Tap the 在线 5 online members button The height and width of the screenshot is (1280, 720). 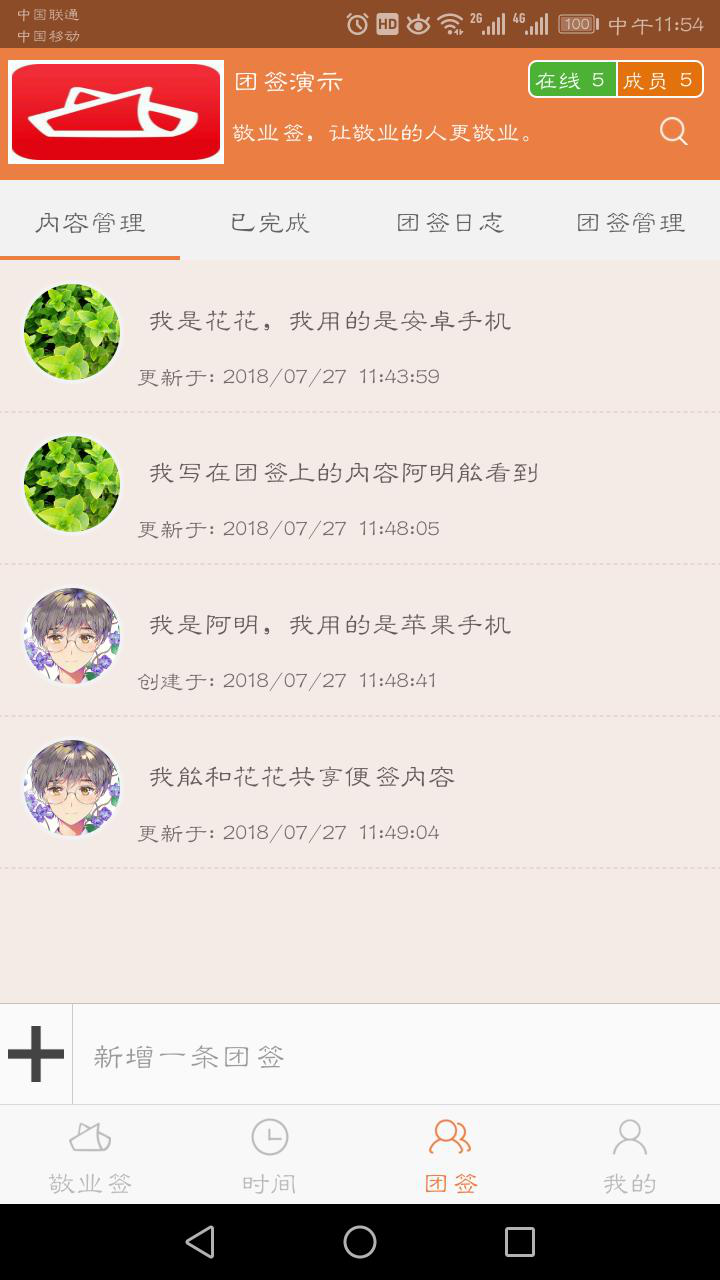(572, 80)
